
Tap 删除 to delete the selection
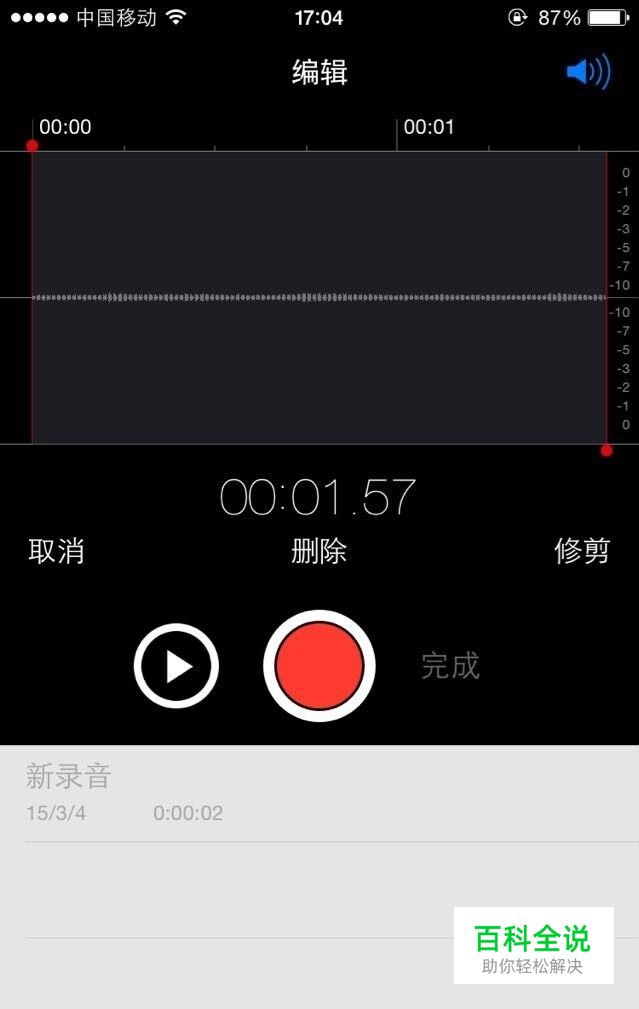click(x=319, y=551)
